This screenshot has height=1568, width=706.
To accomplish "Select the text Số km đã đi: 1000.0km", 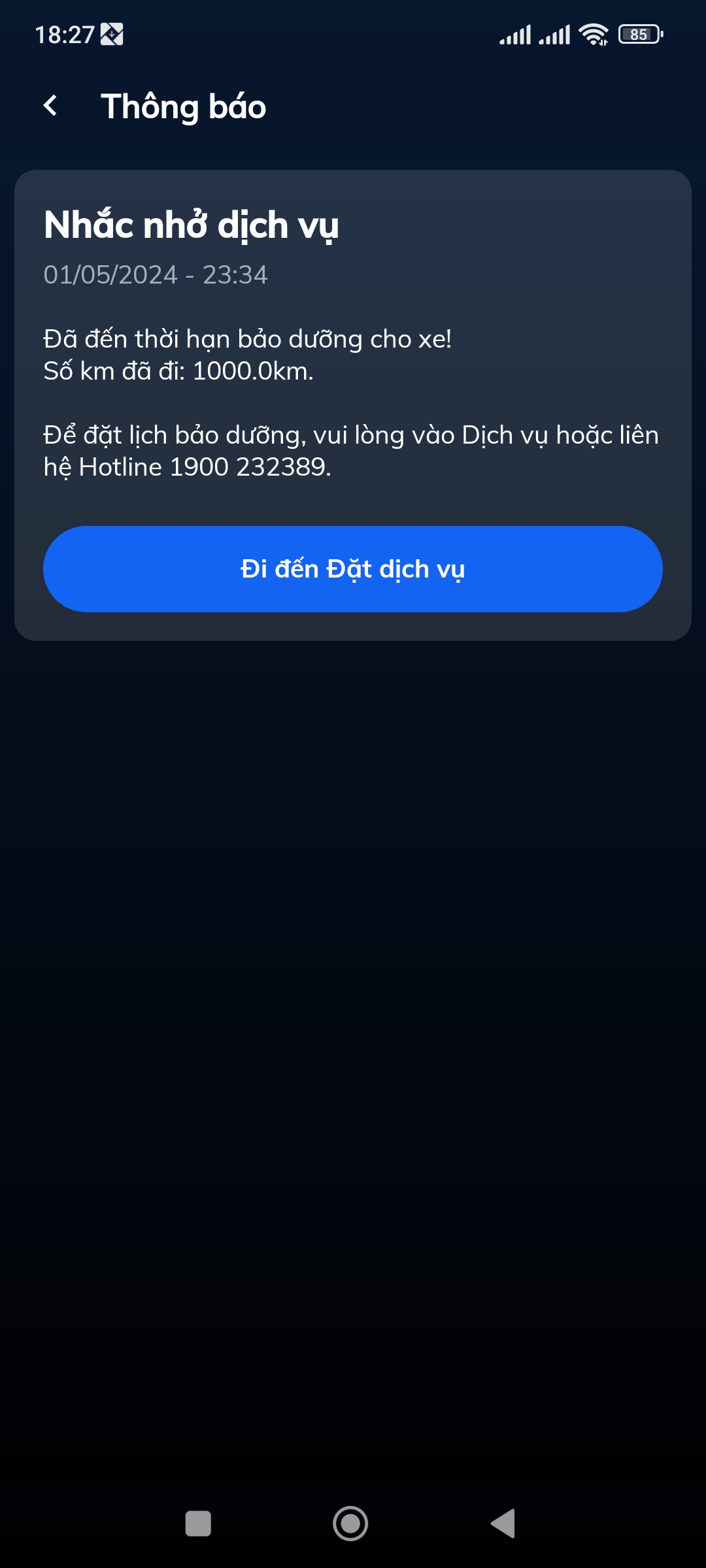I will pos(178,370).
